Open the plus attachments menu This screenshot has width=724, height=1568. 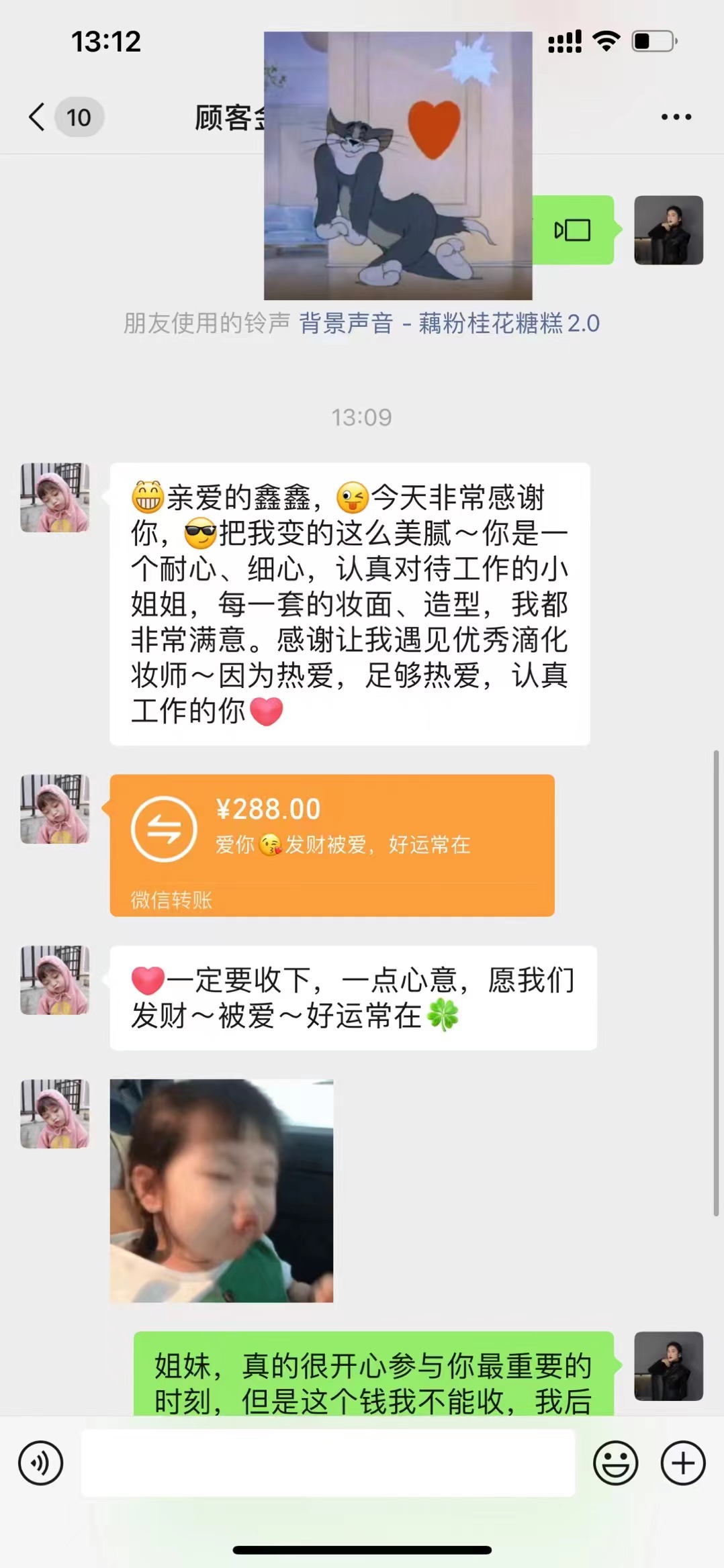(x=683, y=1463)
